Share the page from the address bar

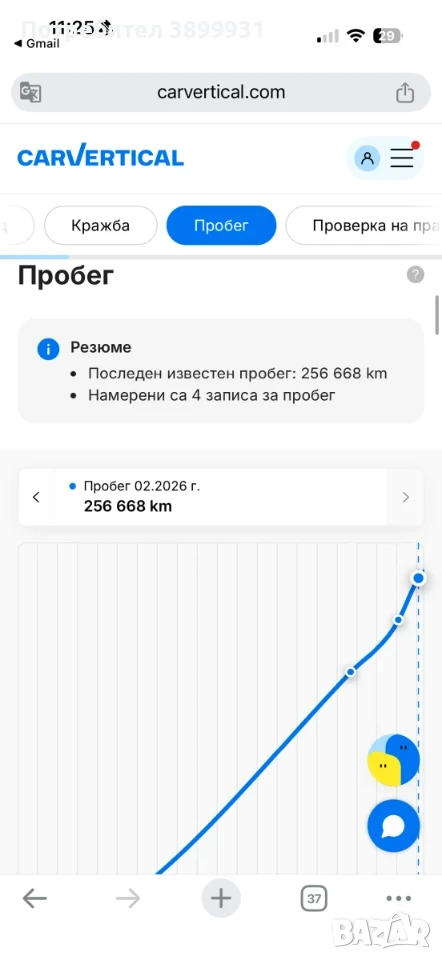click(x=405, y=93)
